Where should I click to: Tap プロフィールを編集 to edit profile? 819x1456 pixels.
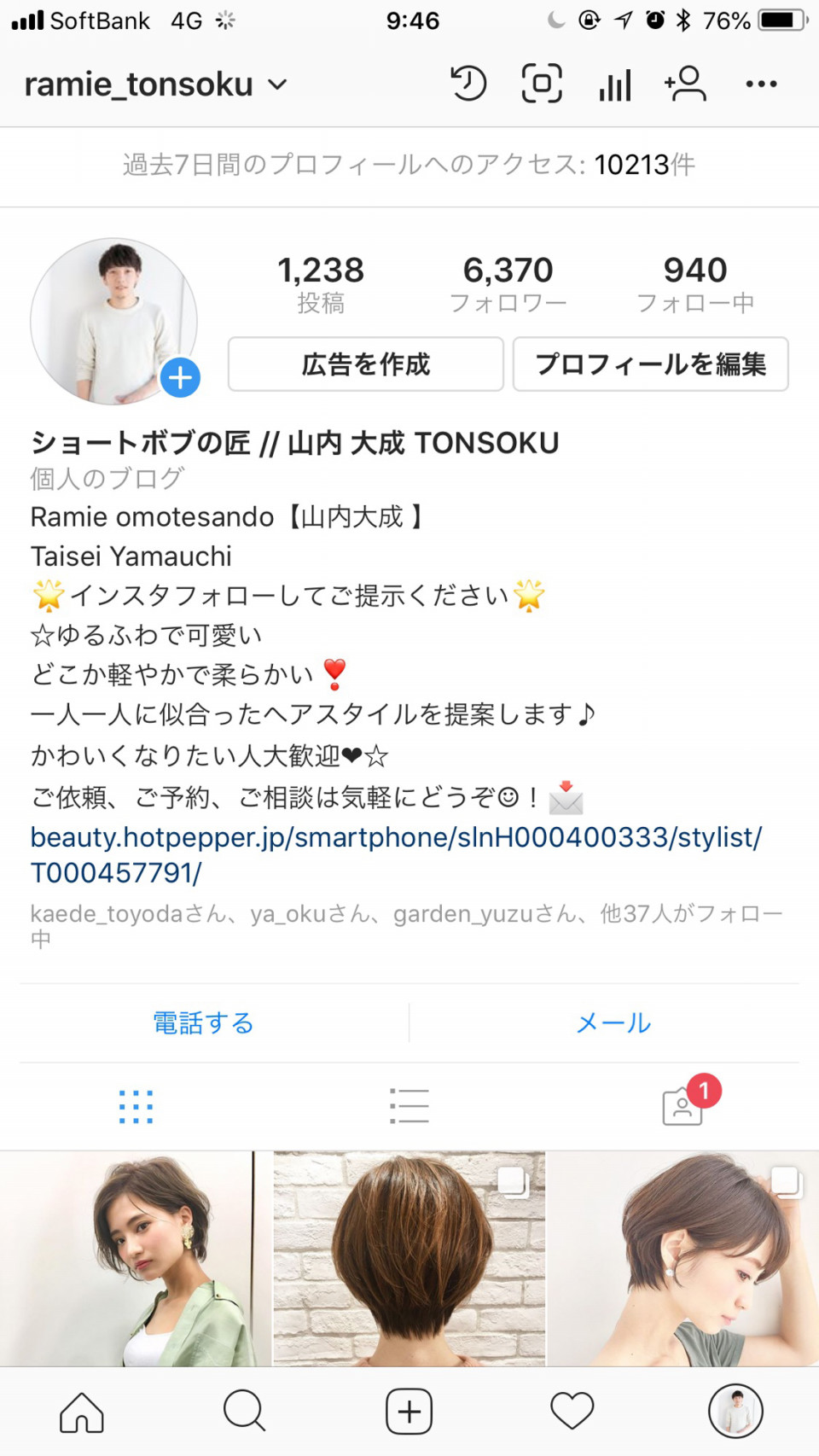(x=650, y=364)
